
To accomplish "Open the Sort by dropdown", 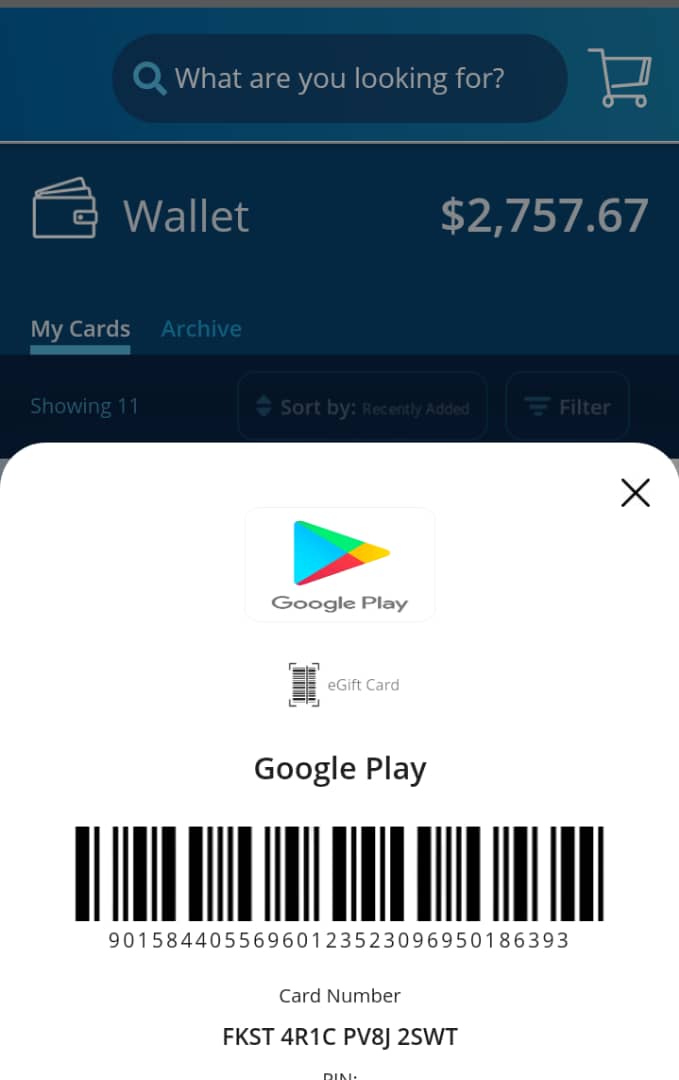I will point(362,407).
